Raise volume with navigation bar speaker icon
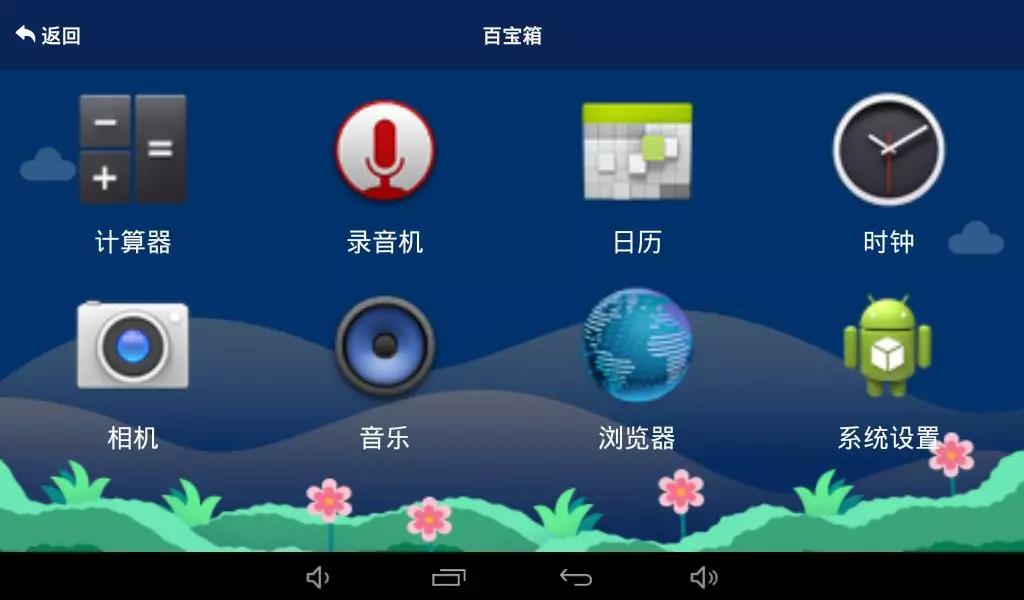 coord(704,577)
